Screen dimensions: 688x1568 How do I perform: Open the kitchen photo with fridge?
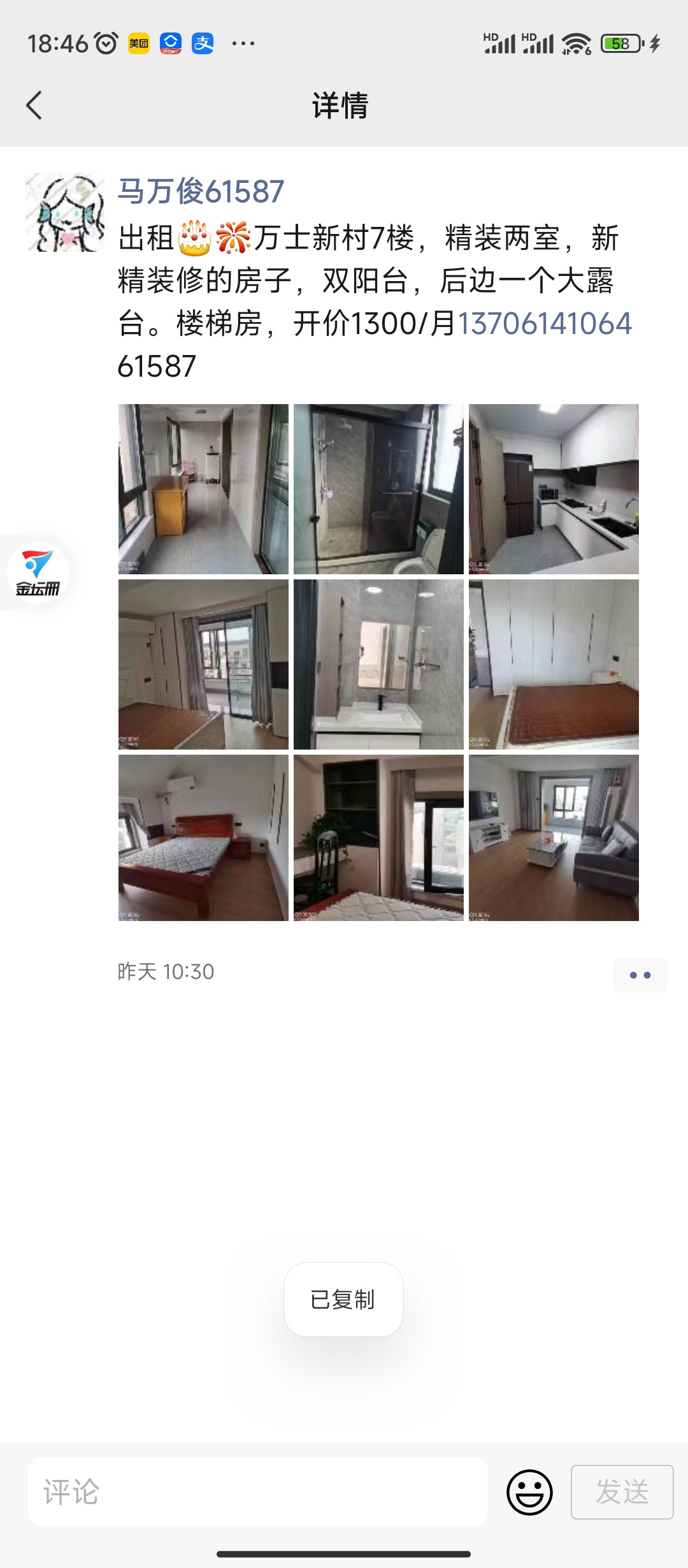tap(554, 489)
